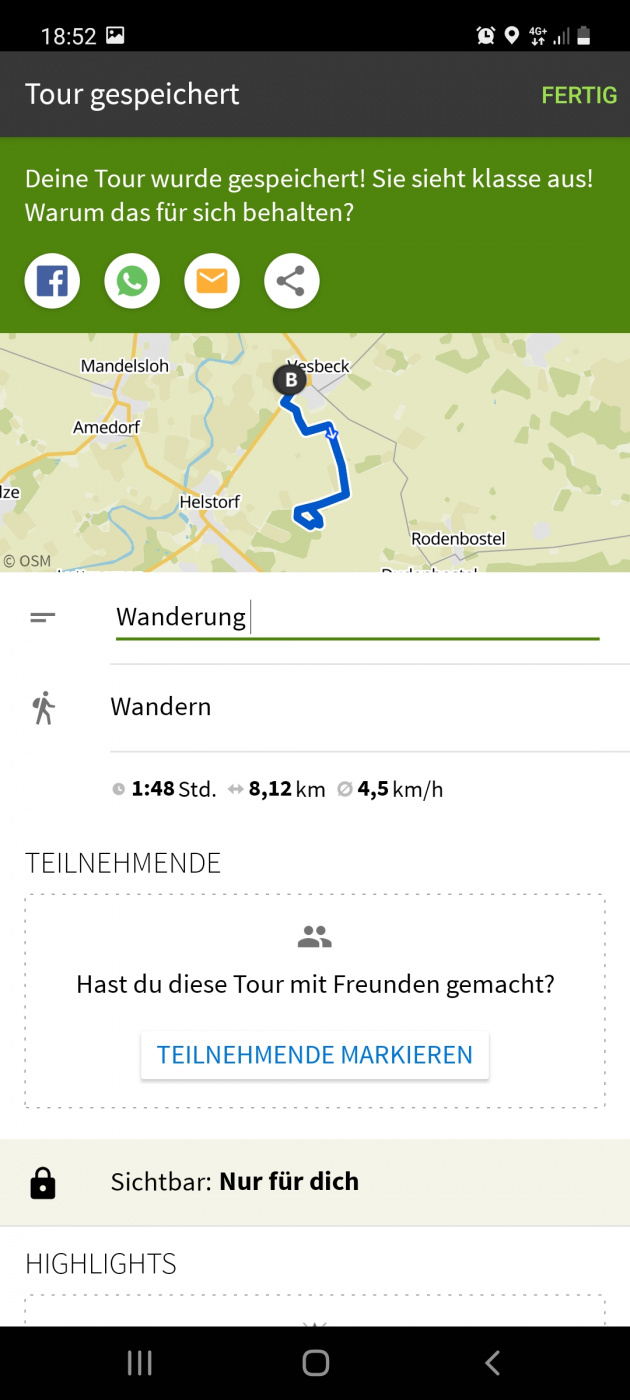The image size is (630, 1400).
Task: Share the tour on Facebook
Action: [x=52, y=281]
